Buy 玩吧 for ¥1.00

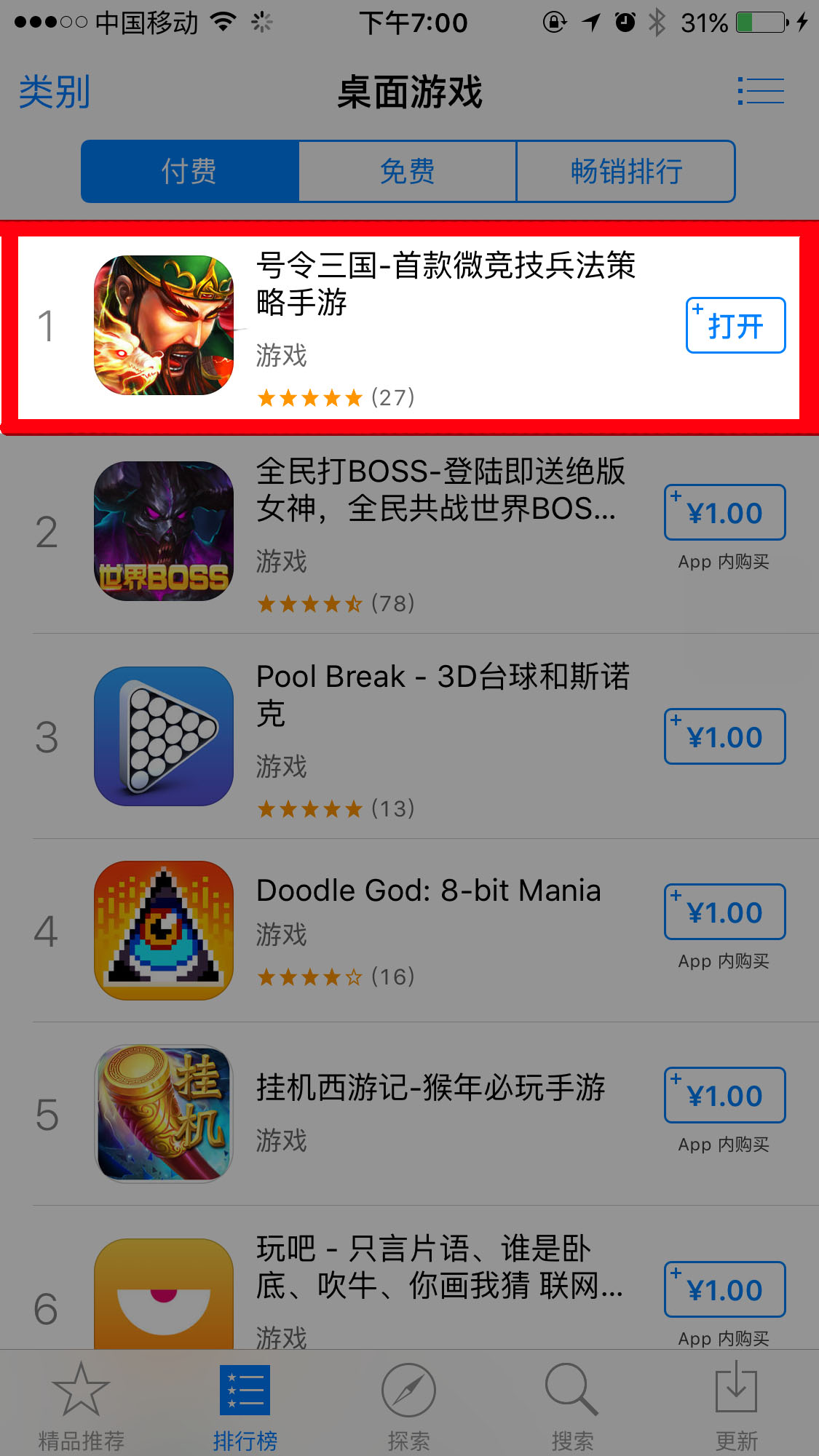(724, 1289)
